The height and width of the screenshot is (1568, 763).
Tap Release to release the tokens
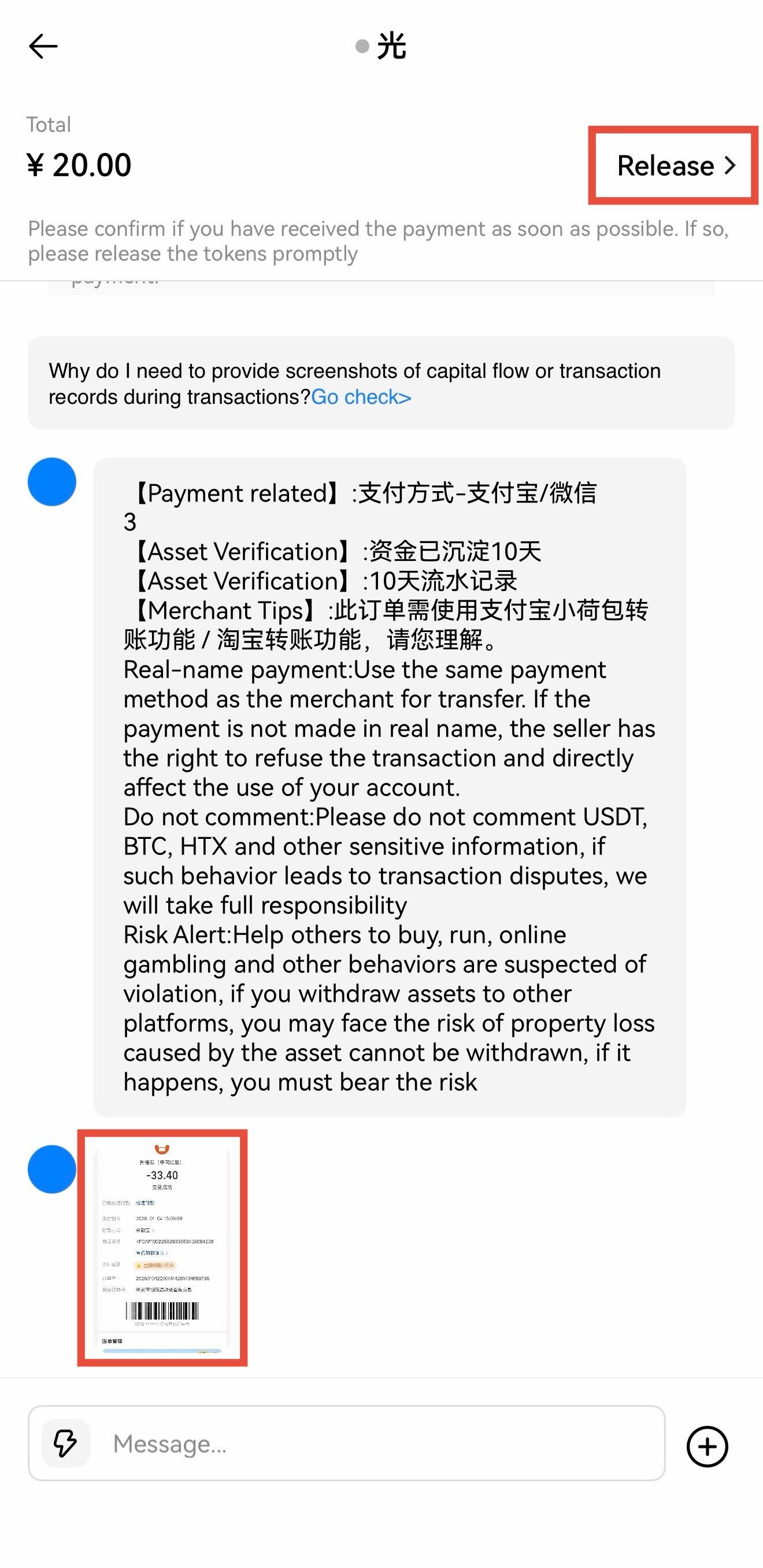pyautogui.click(x=675, y=166)
